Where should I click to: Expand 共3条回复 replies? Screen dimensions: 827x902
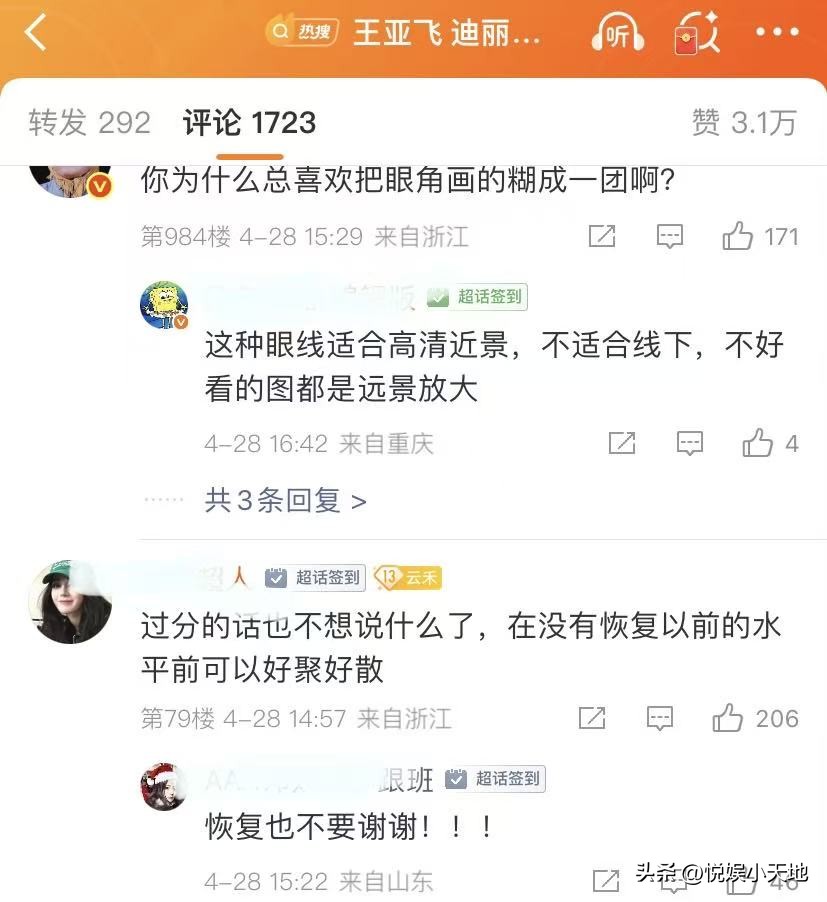point(285,501)
